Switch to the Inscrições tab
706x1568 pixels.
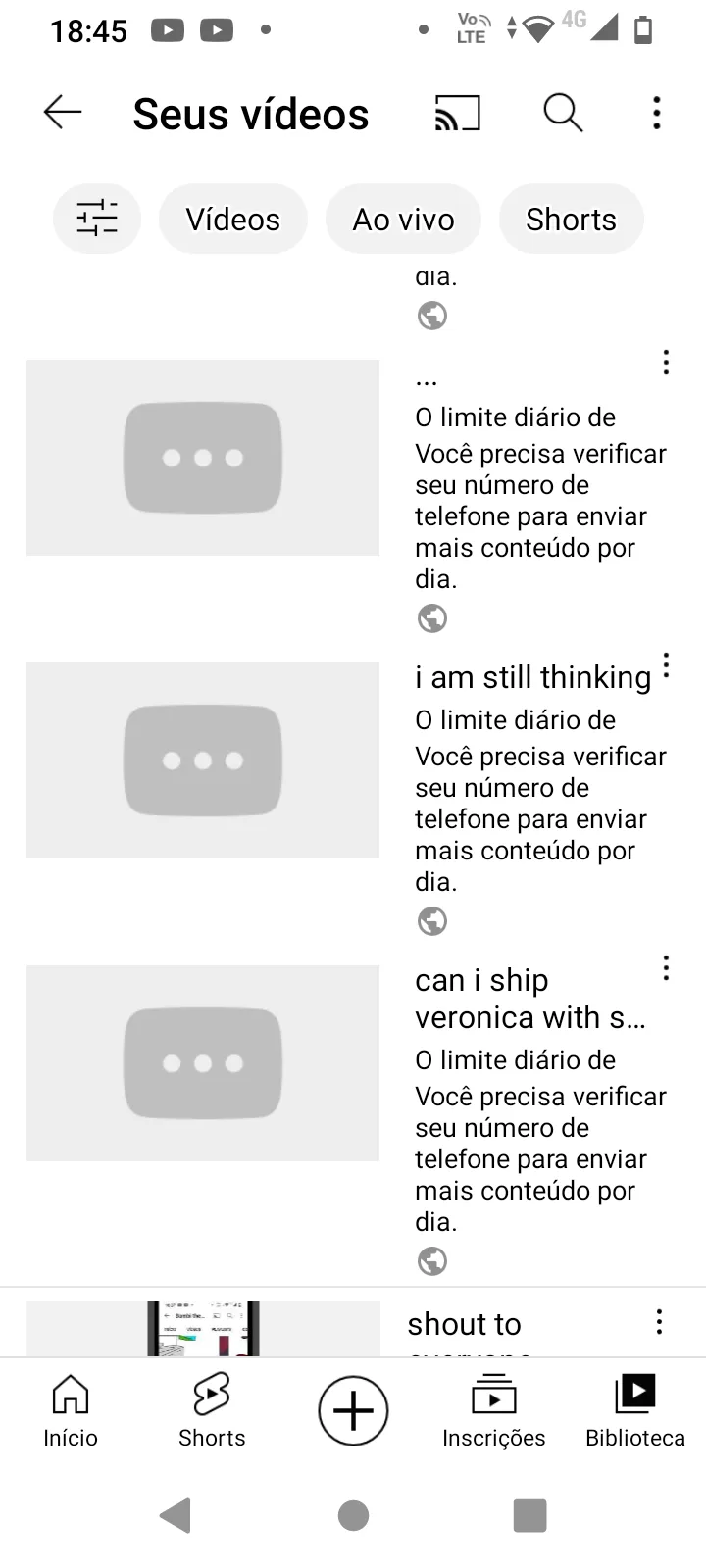[494, 1410]
